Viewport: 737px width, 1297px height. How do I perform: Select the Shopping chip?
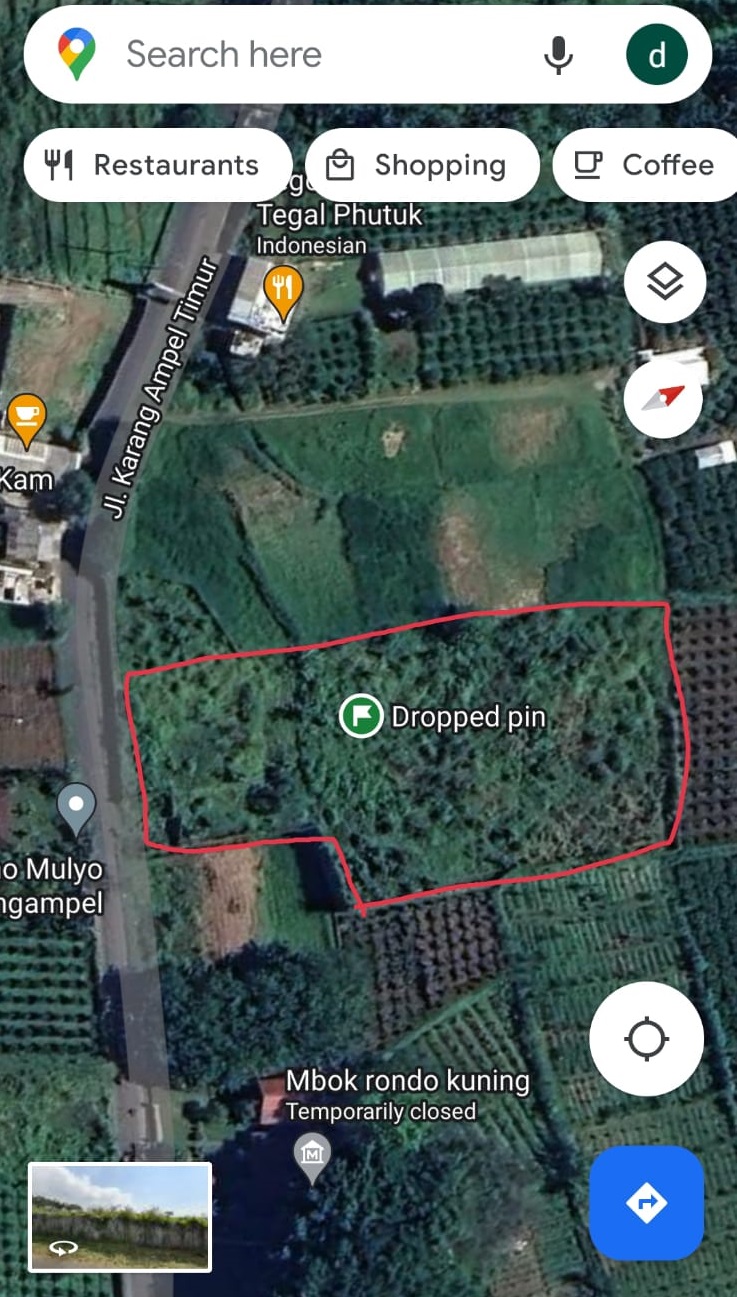[x=421, y=165]
